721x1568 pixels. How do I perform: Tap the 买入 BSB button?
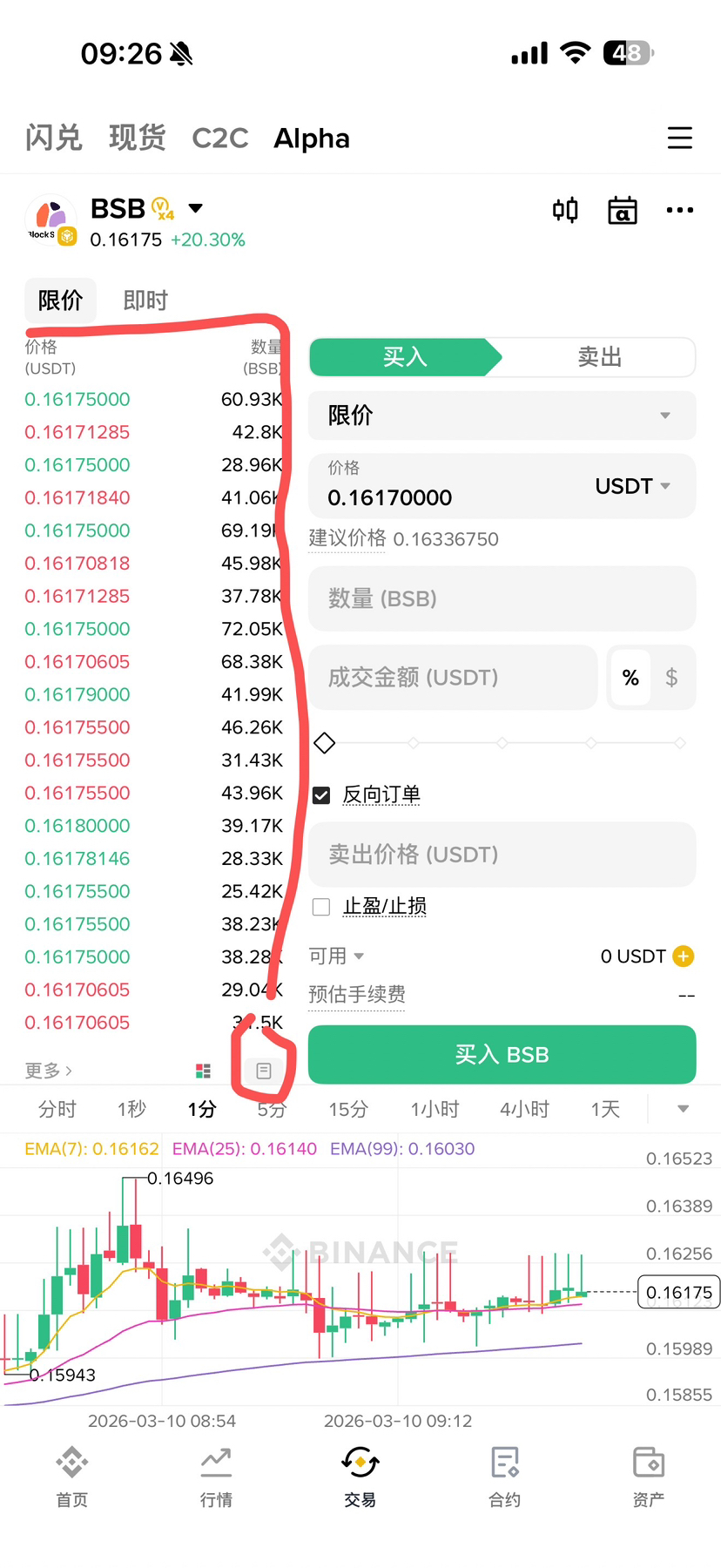click(x=502, y=1055)
